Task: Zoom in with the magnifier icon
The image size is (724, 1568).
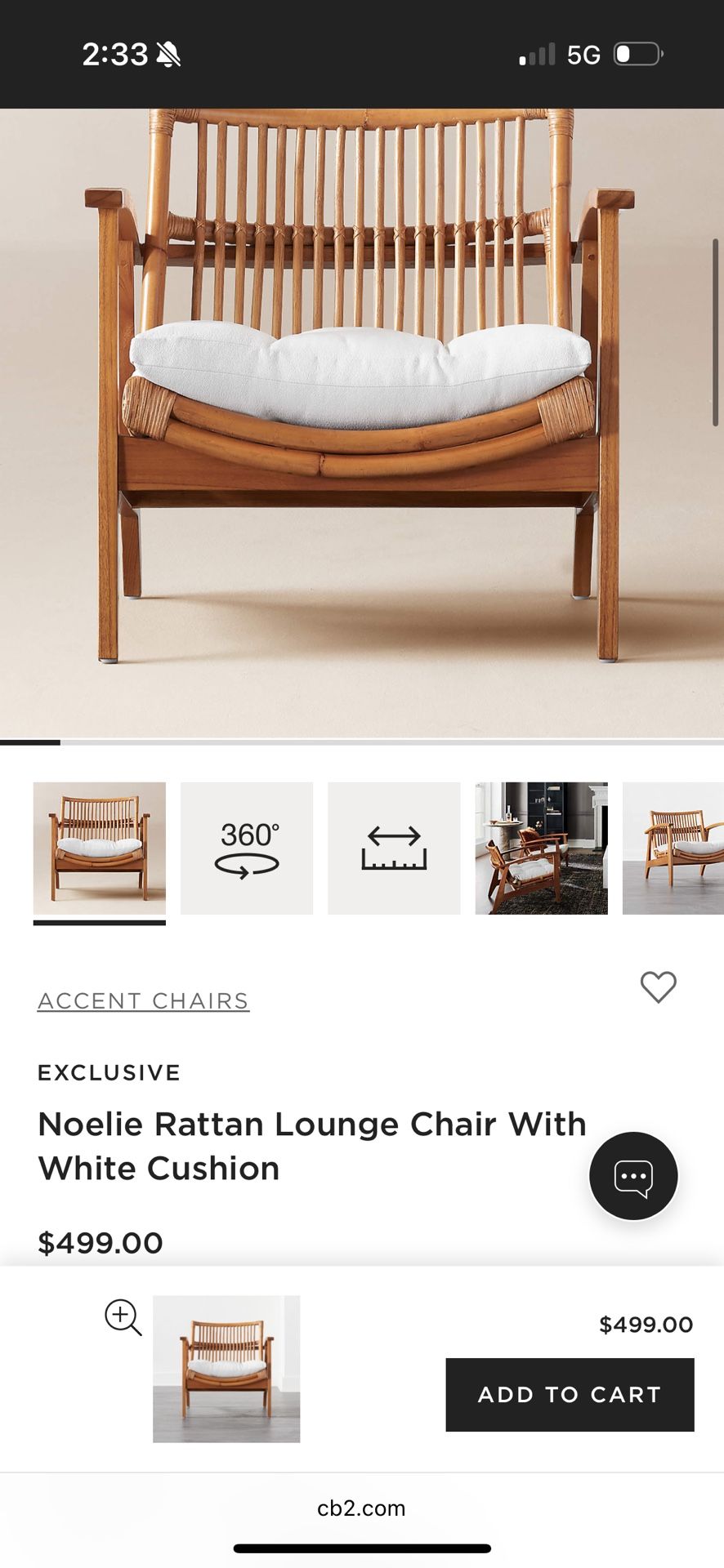Action: point(123,1316)
